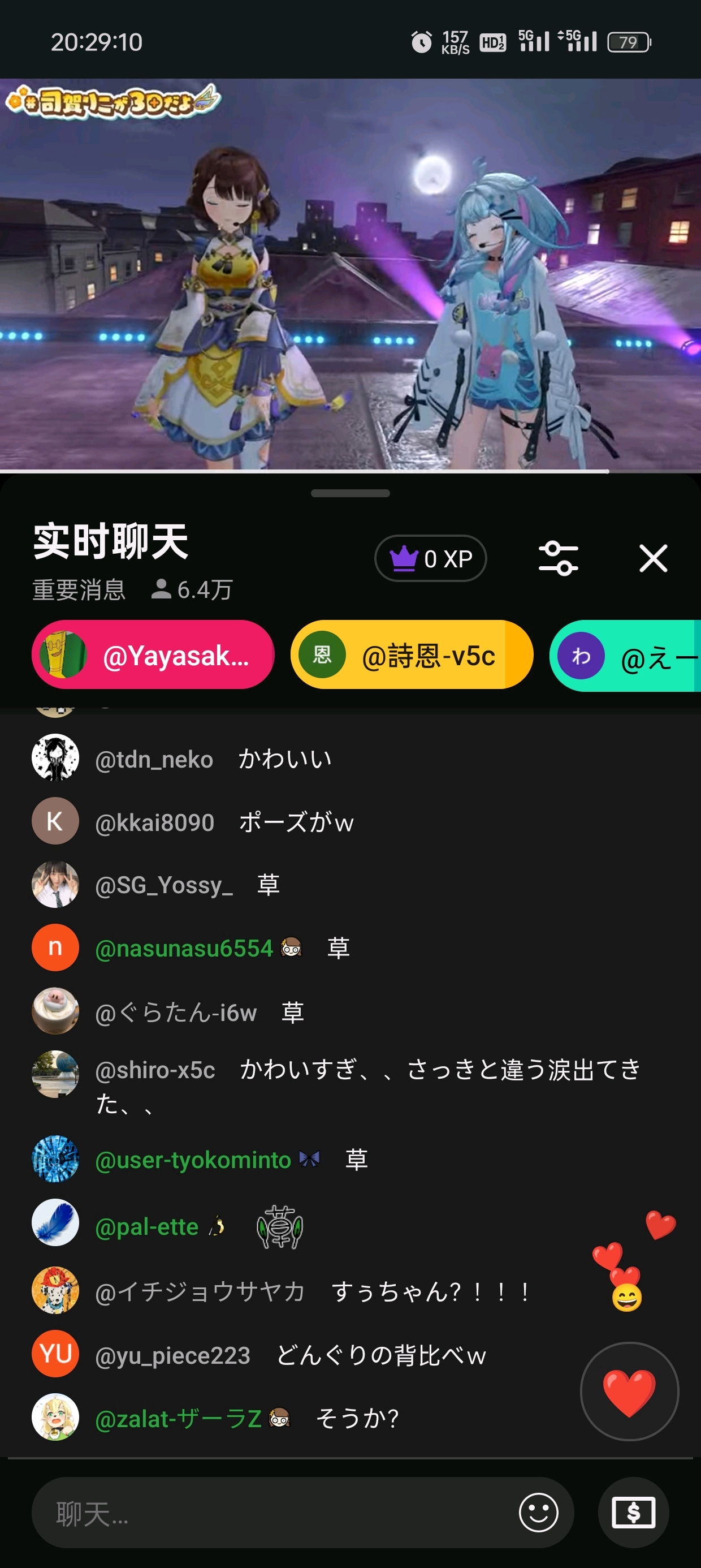
Task: Open the @詩恩-v5c pinned Super Chat chip
Action: click(412, 655)
